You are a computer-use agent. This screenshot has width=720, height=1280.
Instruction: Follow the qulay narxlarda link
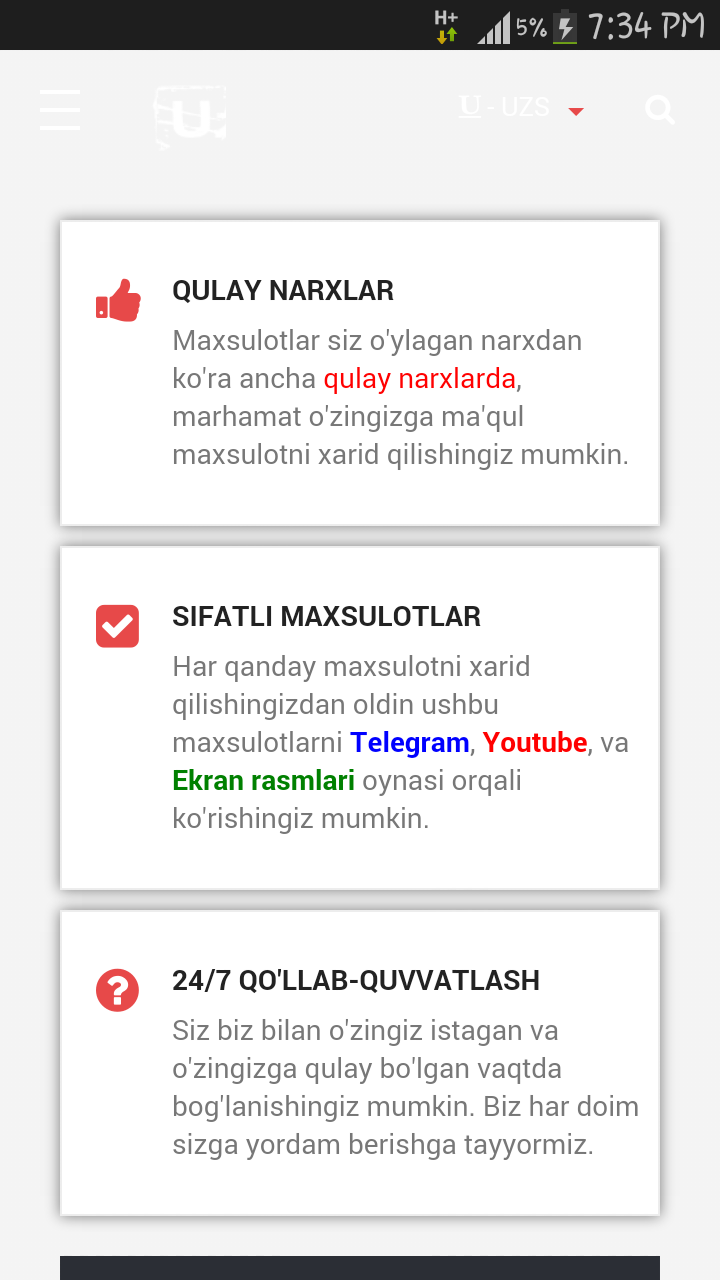pyautogui.click(x=419, y=379)
